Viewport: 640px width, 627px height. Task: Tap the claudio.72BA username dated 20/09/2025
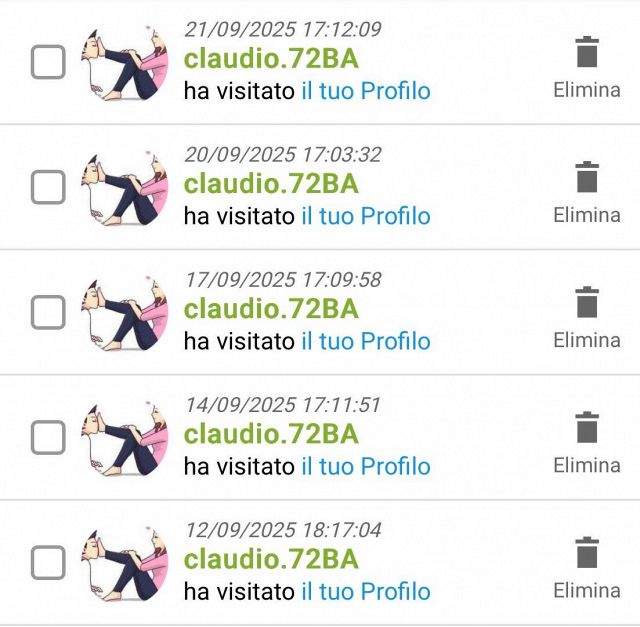point(271,183)
